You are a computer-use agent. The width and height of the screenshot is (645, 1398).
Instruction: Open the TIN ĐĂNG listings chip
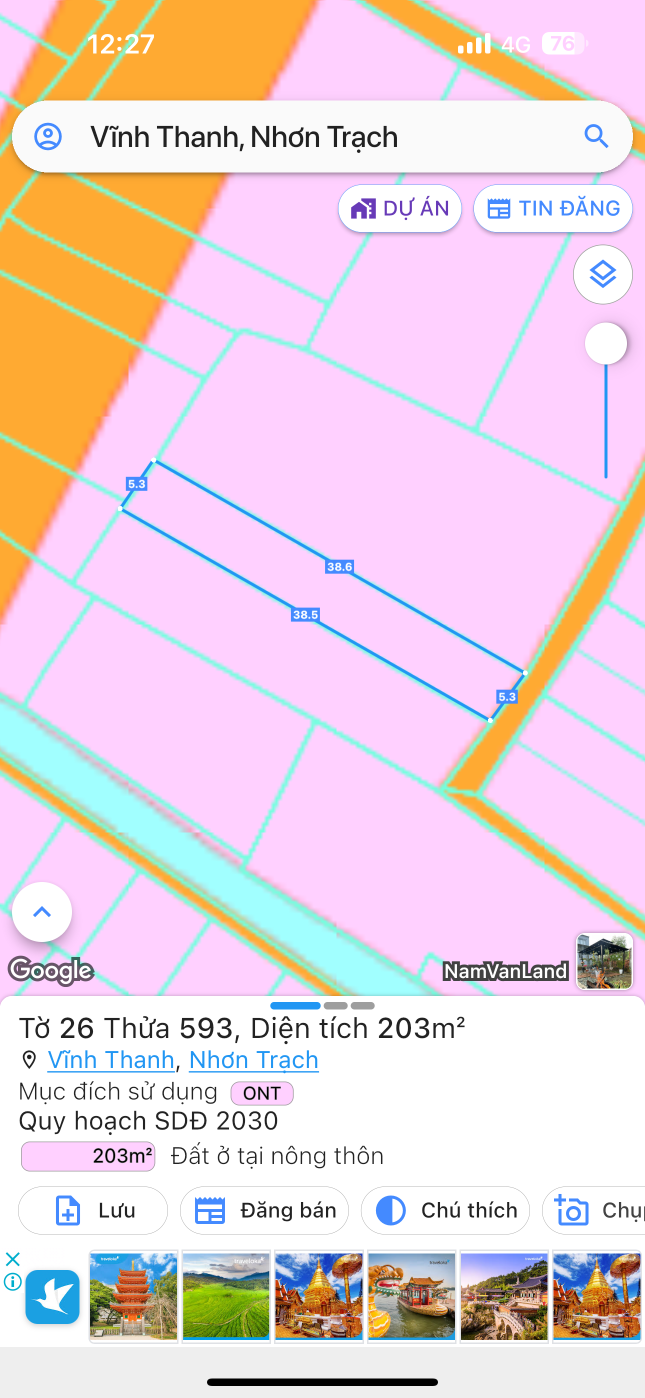pyautogui.click(x=553, y=208)
